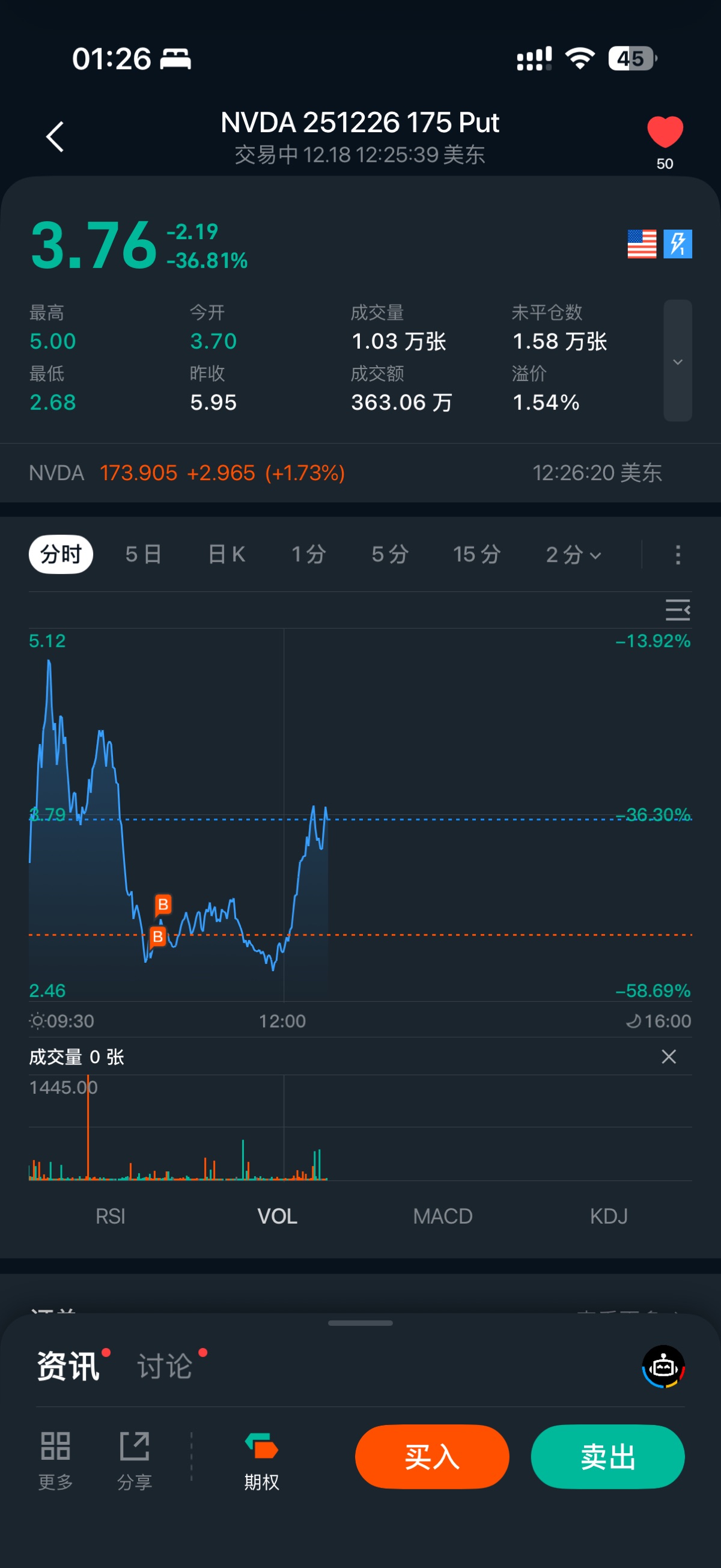Show the 15分 chart

pyautogui.click(x=476, y=555)
